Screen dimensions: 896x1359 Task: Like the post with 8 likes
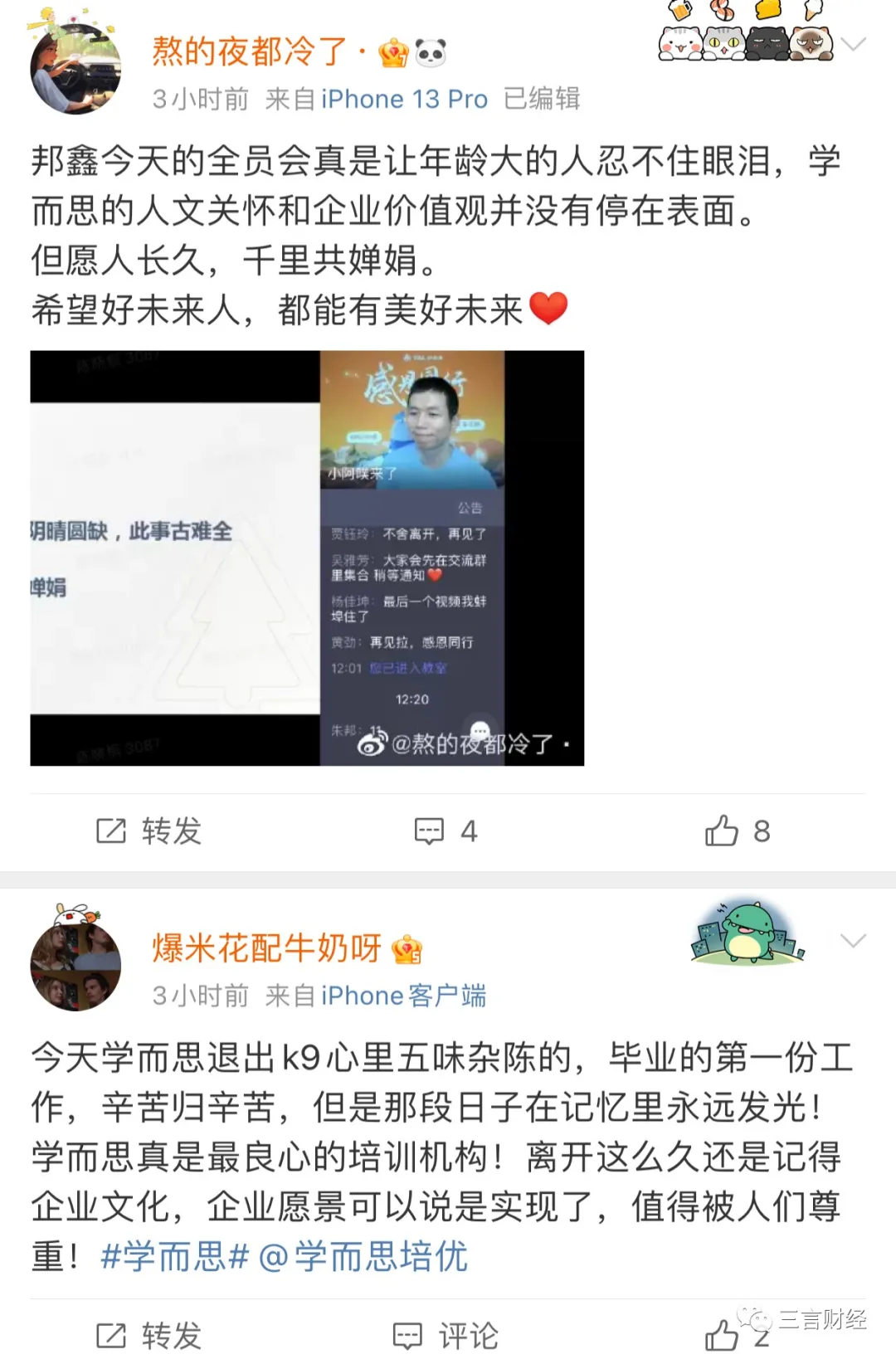coord(737,830)
